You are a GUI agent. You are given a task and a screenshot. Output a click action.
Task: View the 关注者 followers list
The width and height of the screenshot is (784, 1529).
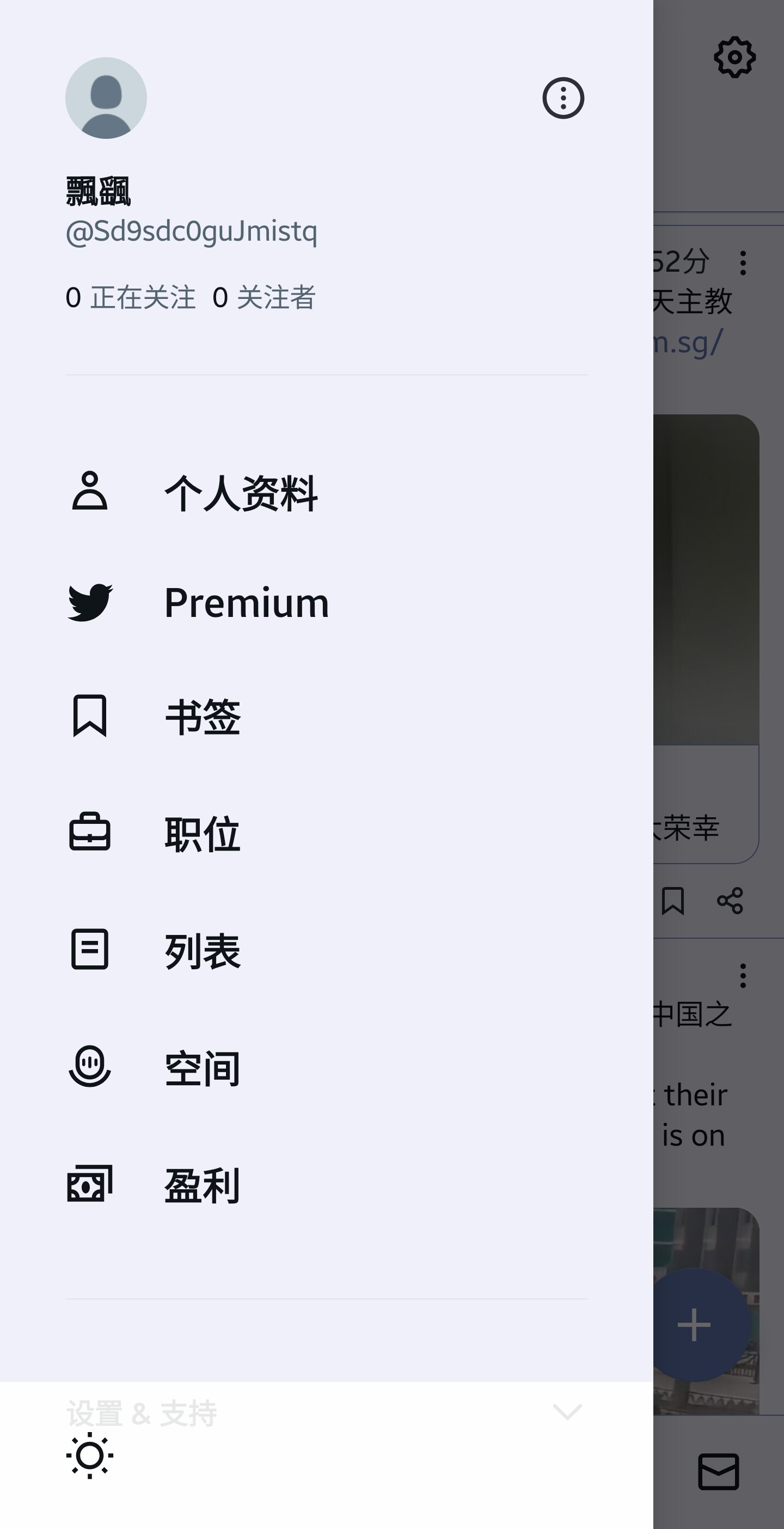coord(265,297)
